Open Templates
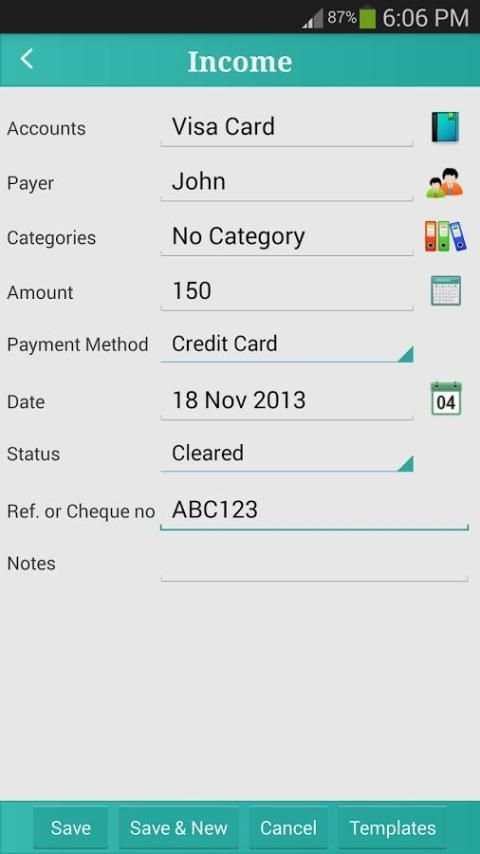This screenshot has height=854, width=480. [x=392, y=828]
